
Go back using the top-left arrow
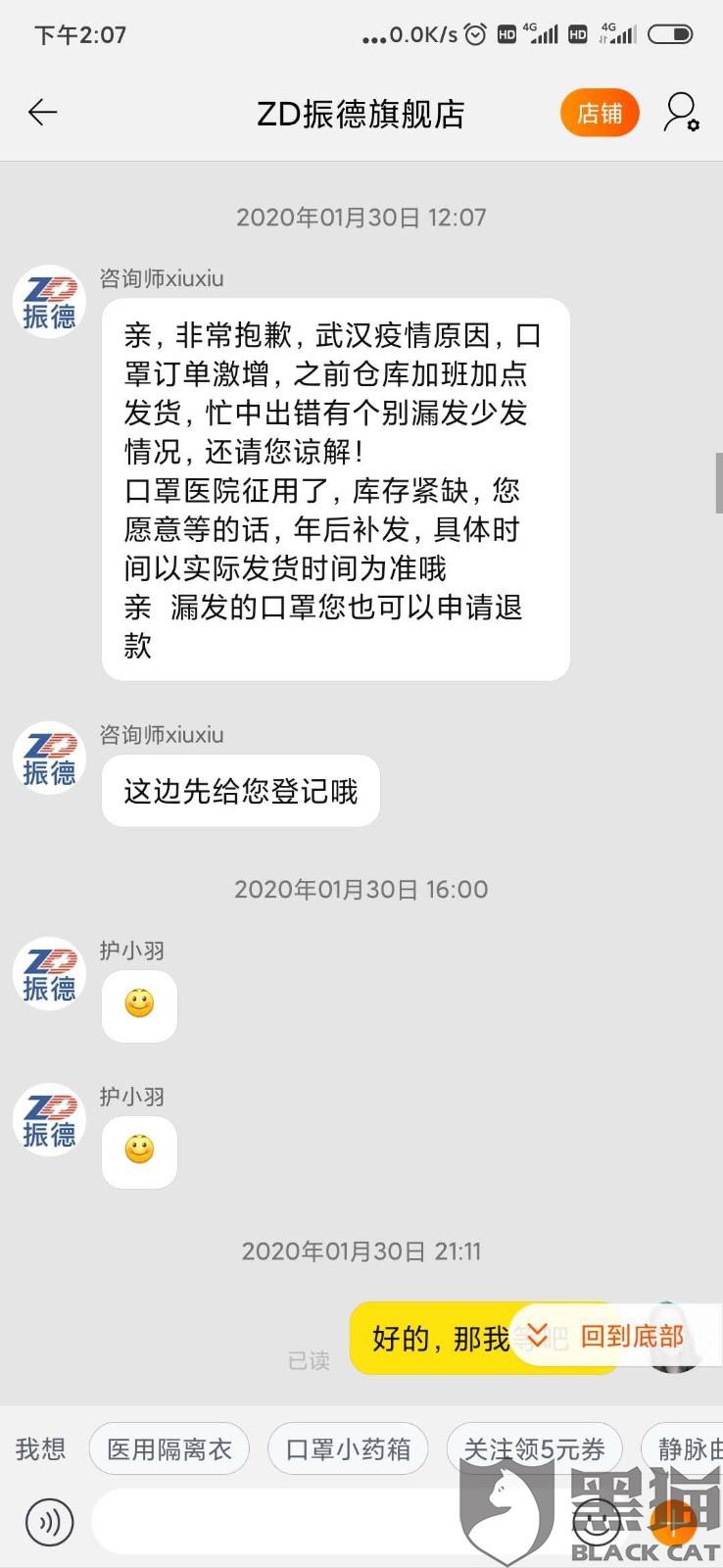[x=43, y=113]
